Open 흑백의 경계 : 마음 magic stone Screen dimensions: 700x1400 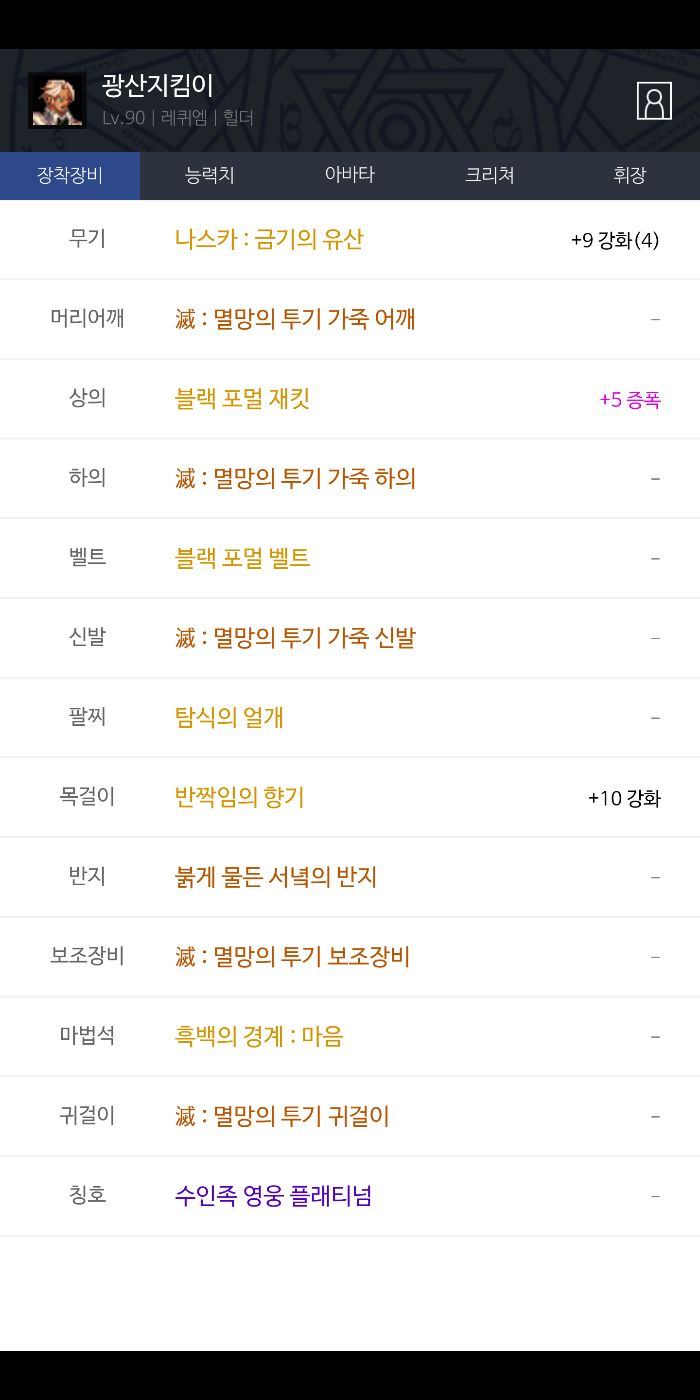click(x=258, y=1036)
